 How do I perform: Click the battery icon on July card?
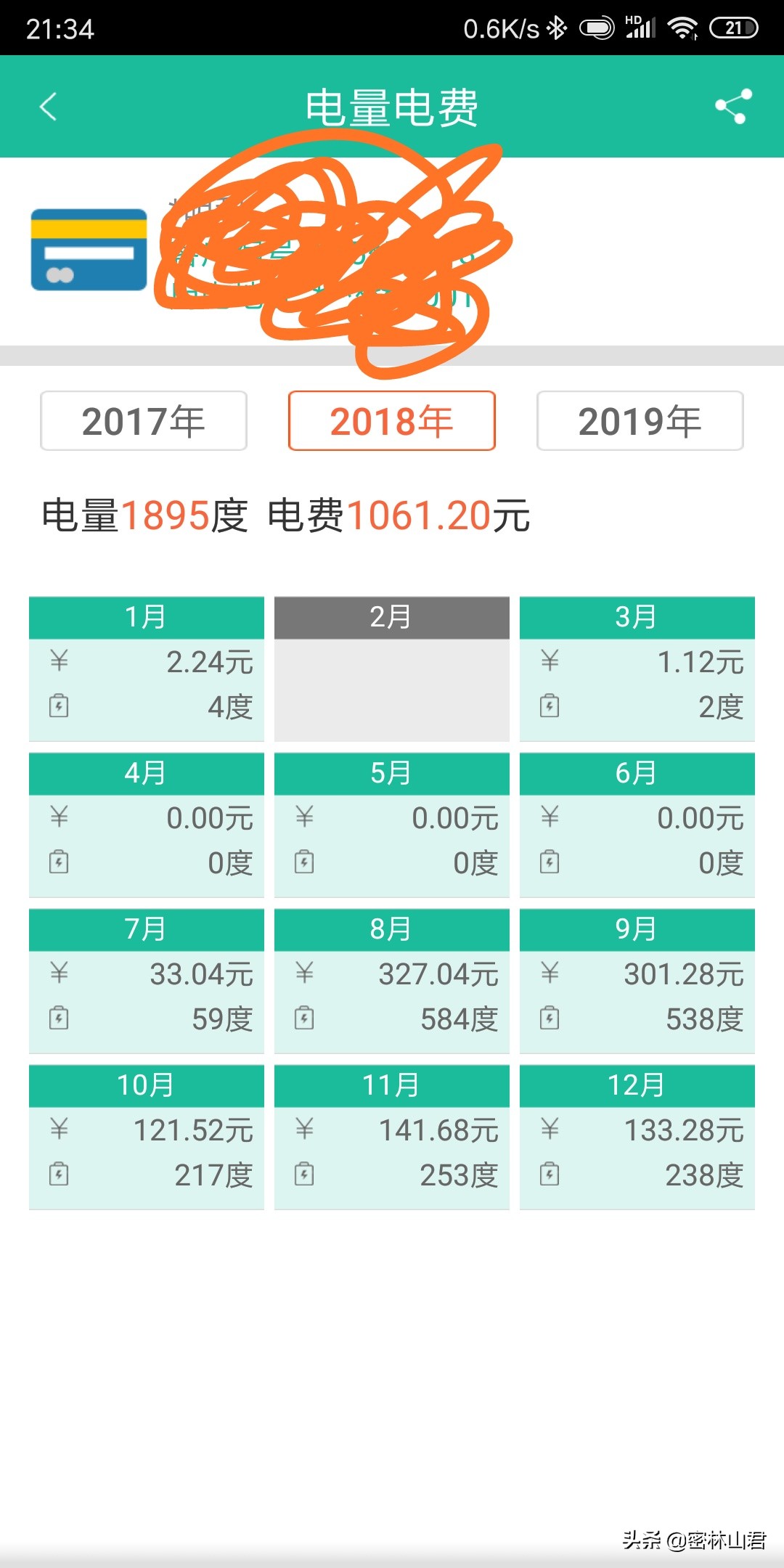pos(58,1019)
